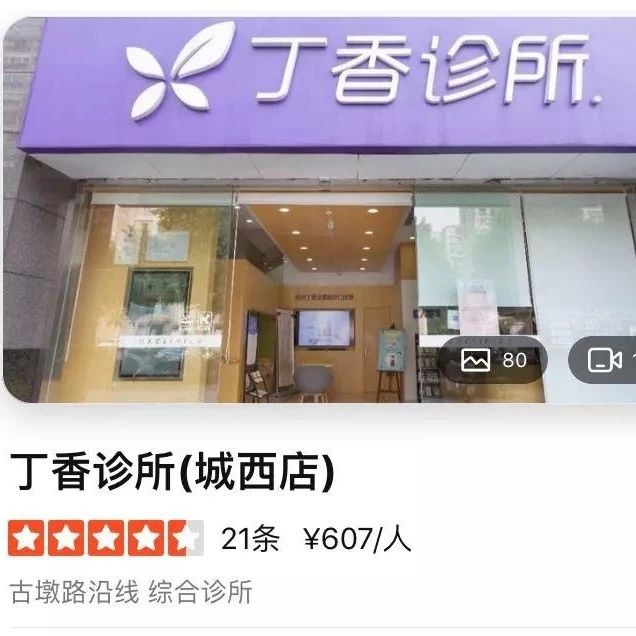Viewport: 636px width, 636px height.
Task: Open the shop videos button
Action: (606, 360)
